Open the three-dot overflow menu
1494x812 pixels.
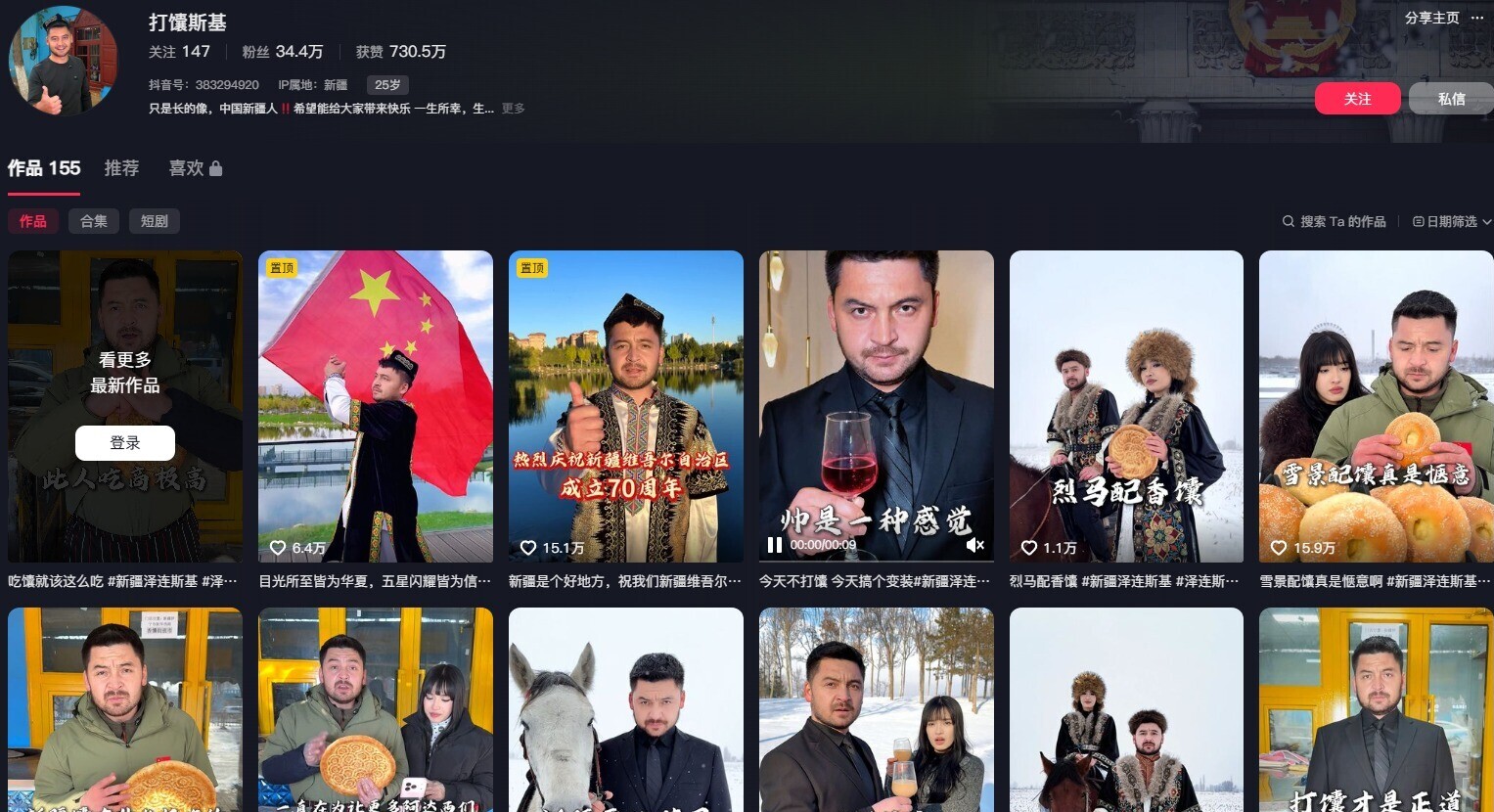tap(1477, 18)
